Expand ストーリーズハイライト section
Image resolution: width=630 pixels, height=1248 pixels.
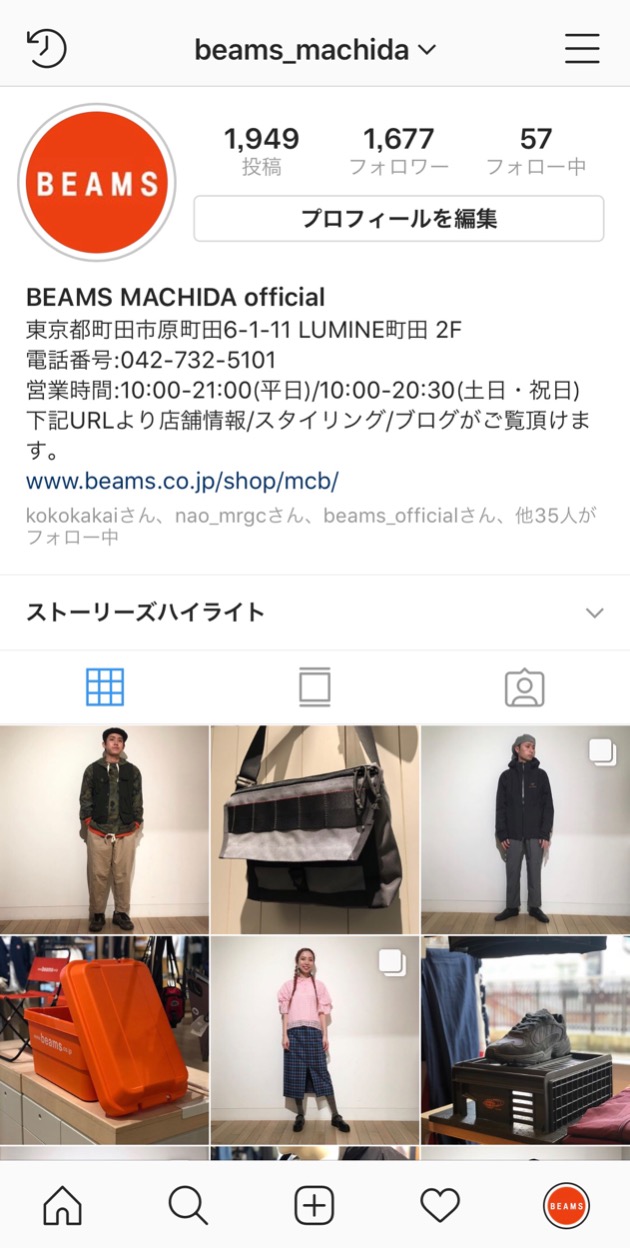coord(595,613)
